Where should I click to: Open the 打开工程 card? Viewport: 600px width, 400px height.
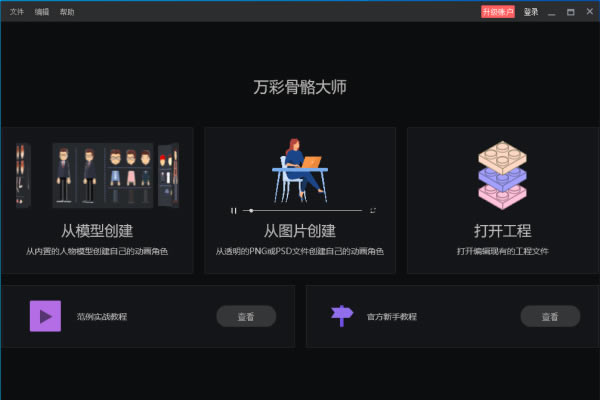pyautogui.click(x=503, y=200)
